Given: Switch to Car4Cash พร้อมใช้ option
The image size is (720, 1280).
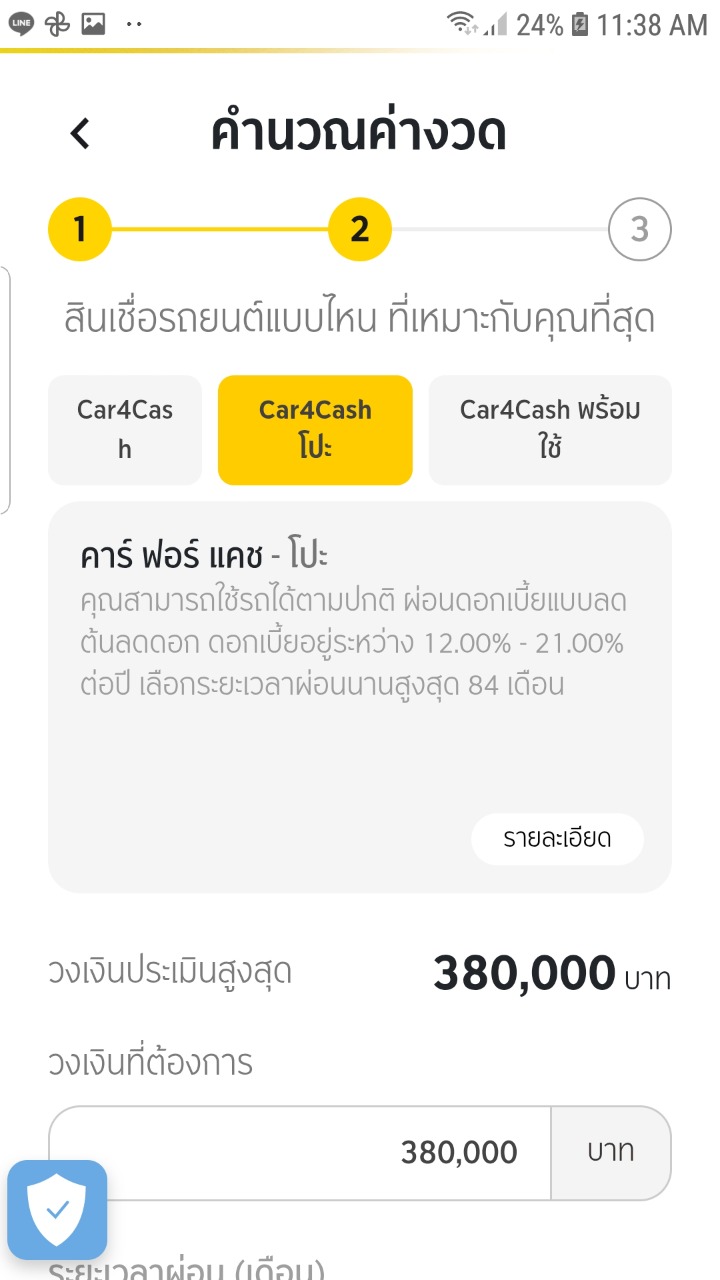Looking at the screenshot, I should tap(550, 429).
